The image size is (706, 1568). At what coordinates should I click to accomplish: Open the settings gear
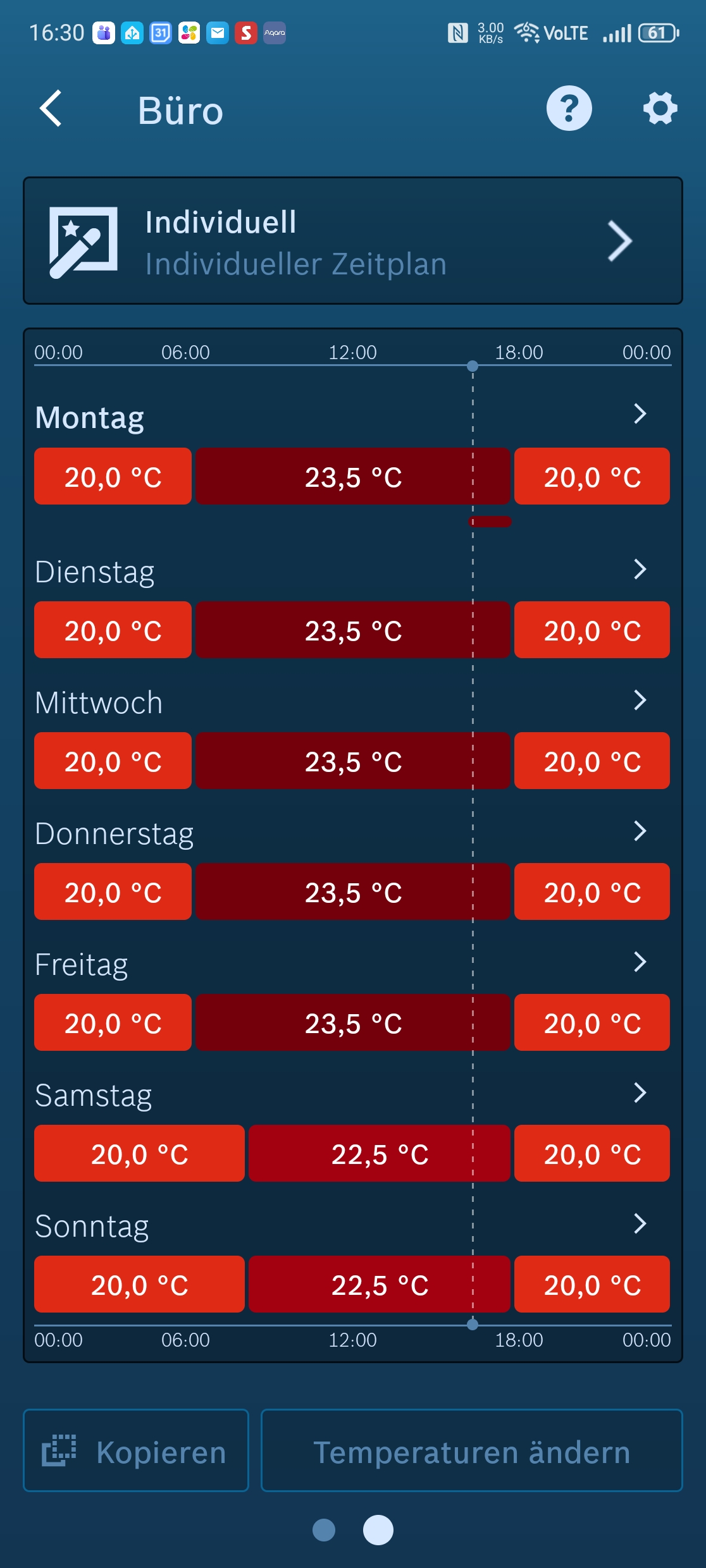point(660,109)
